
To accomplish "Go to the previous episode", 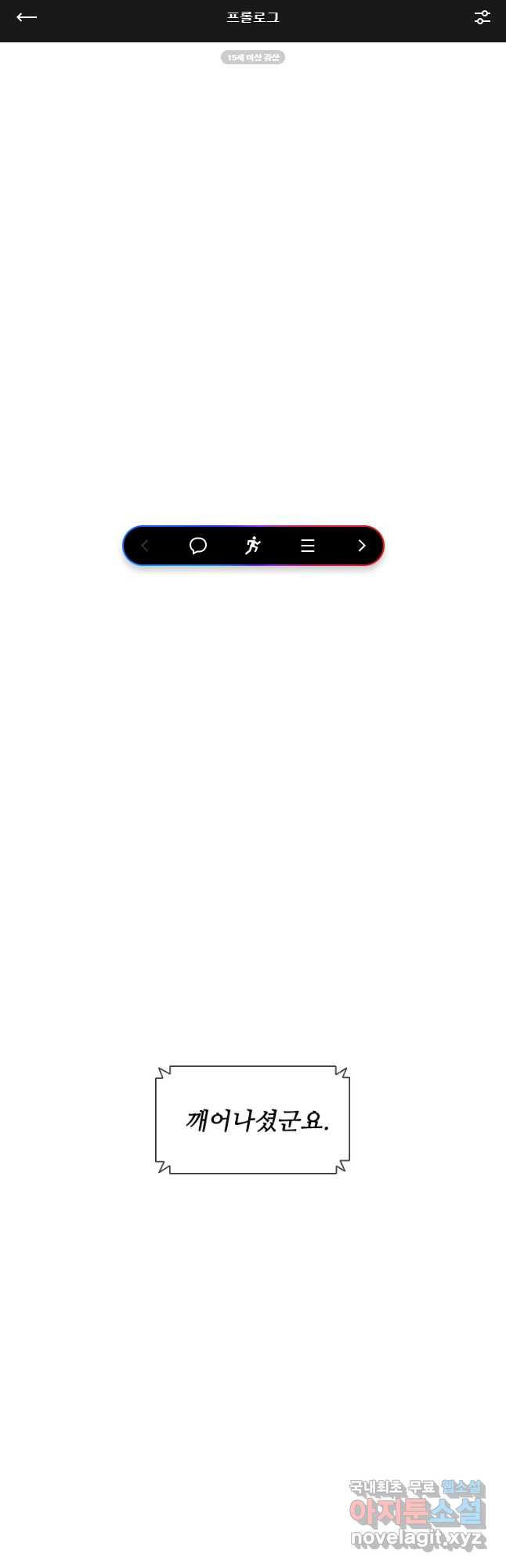I will tap(145, 546).
